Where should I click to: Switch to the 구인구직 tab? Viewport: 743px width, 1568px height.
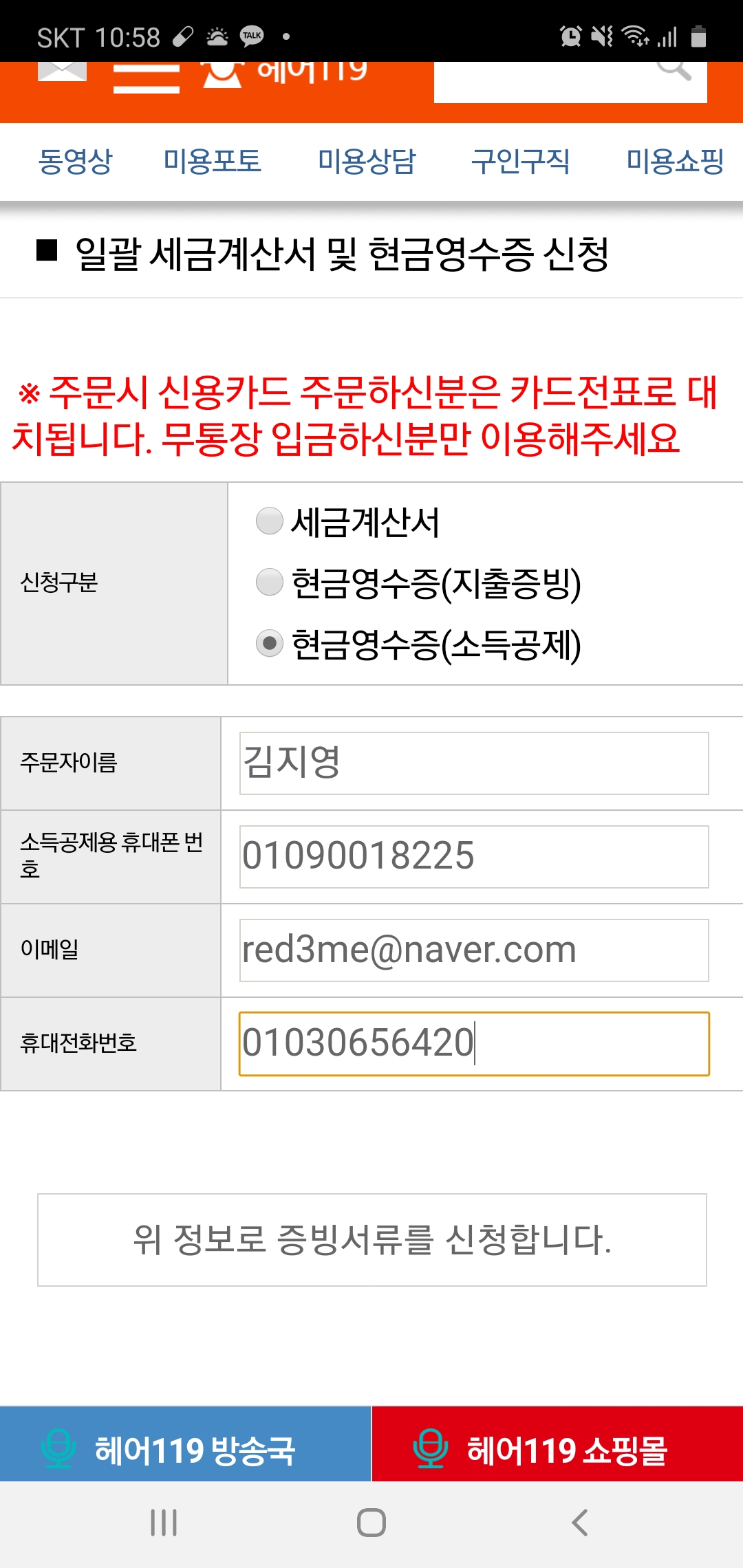521,162
